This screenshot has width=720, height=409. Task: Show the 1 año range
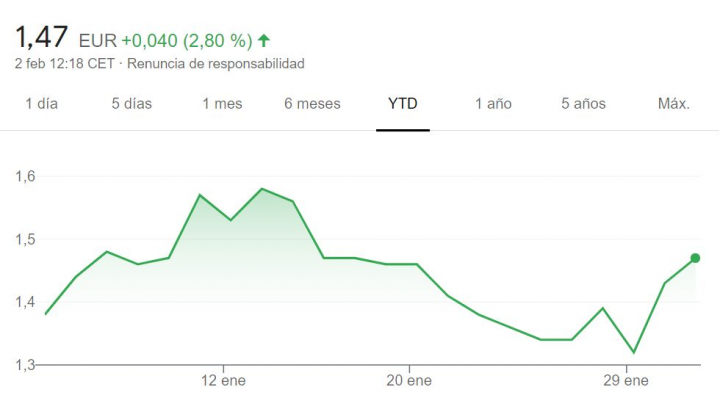pos(493,104)
